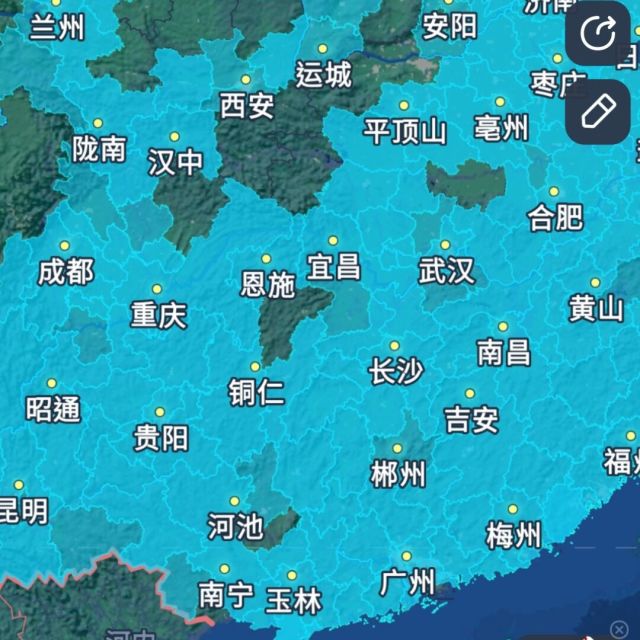Image resolution: width=640 pixels, height=640 pixels.
Task: Share the weather map
Action: coord(598,34)
